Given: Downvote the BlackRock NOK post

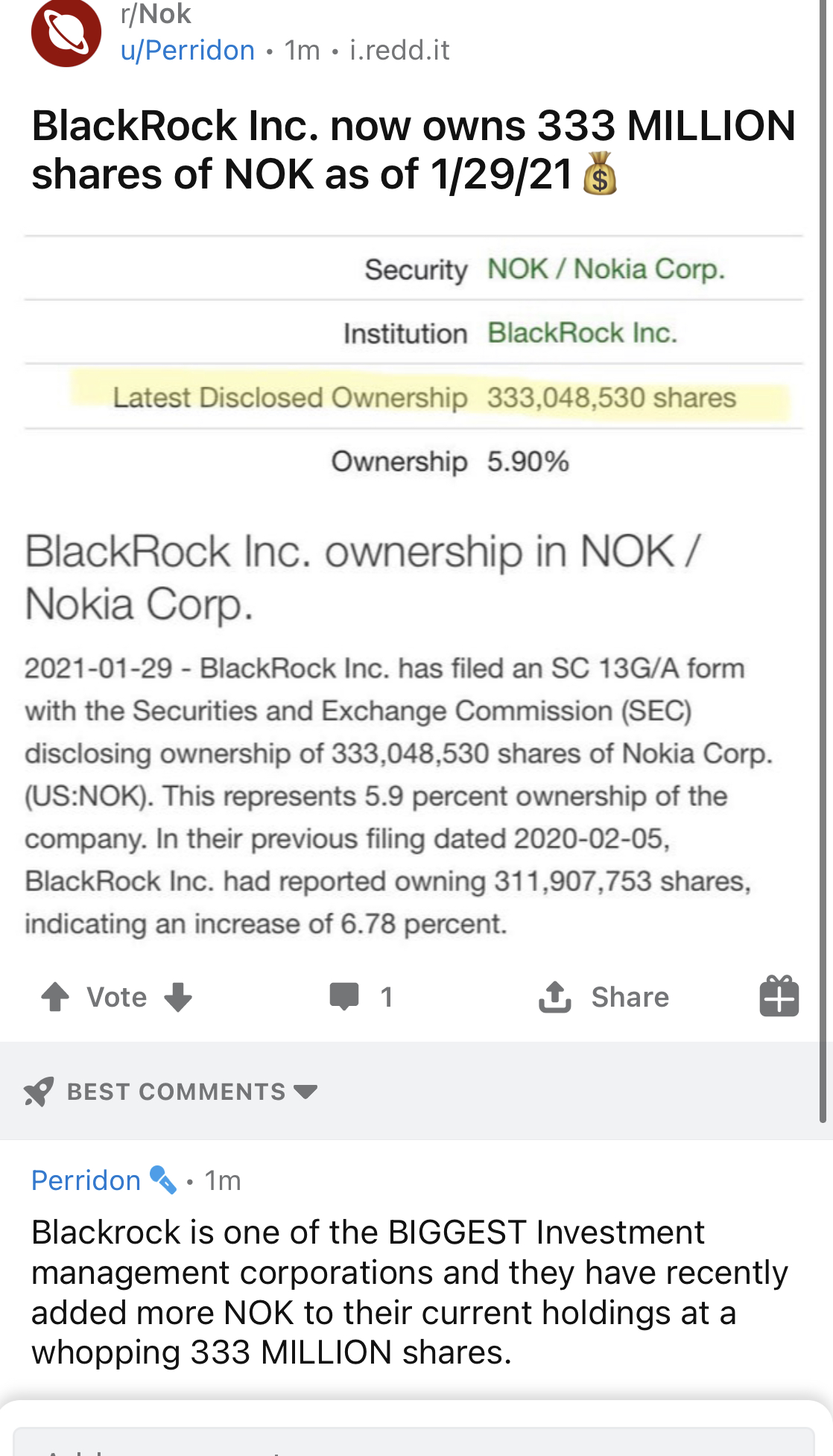Looking at the screenshot, I should (x=178, y=996).
